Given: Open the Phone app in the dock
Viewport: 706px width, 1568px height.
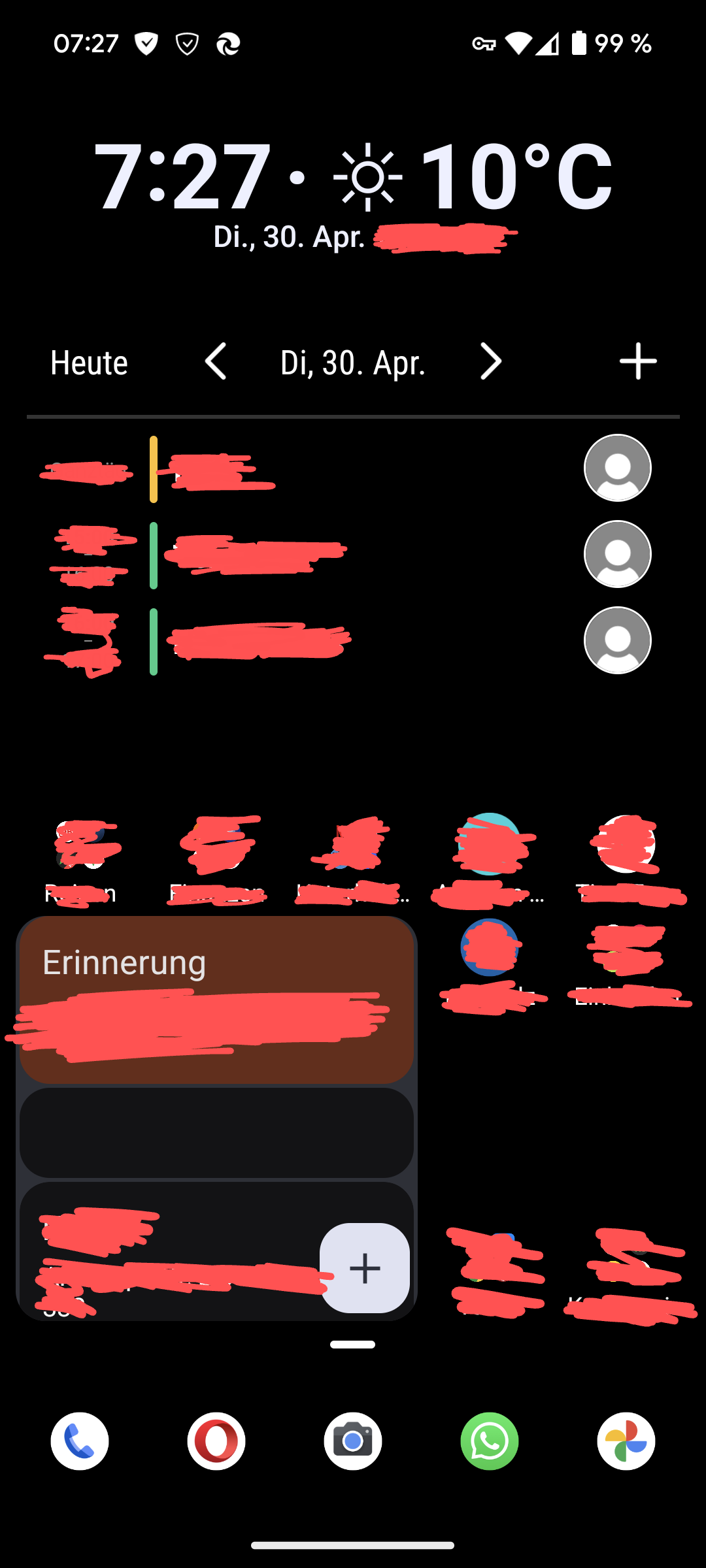Looking at the screenshot, I should (x=80, y=1441).
